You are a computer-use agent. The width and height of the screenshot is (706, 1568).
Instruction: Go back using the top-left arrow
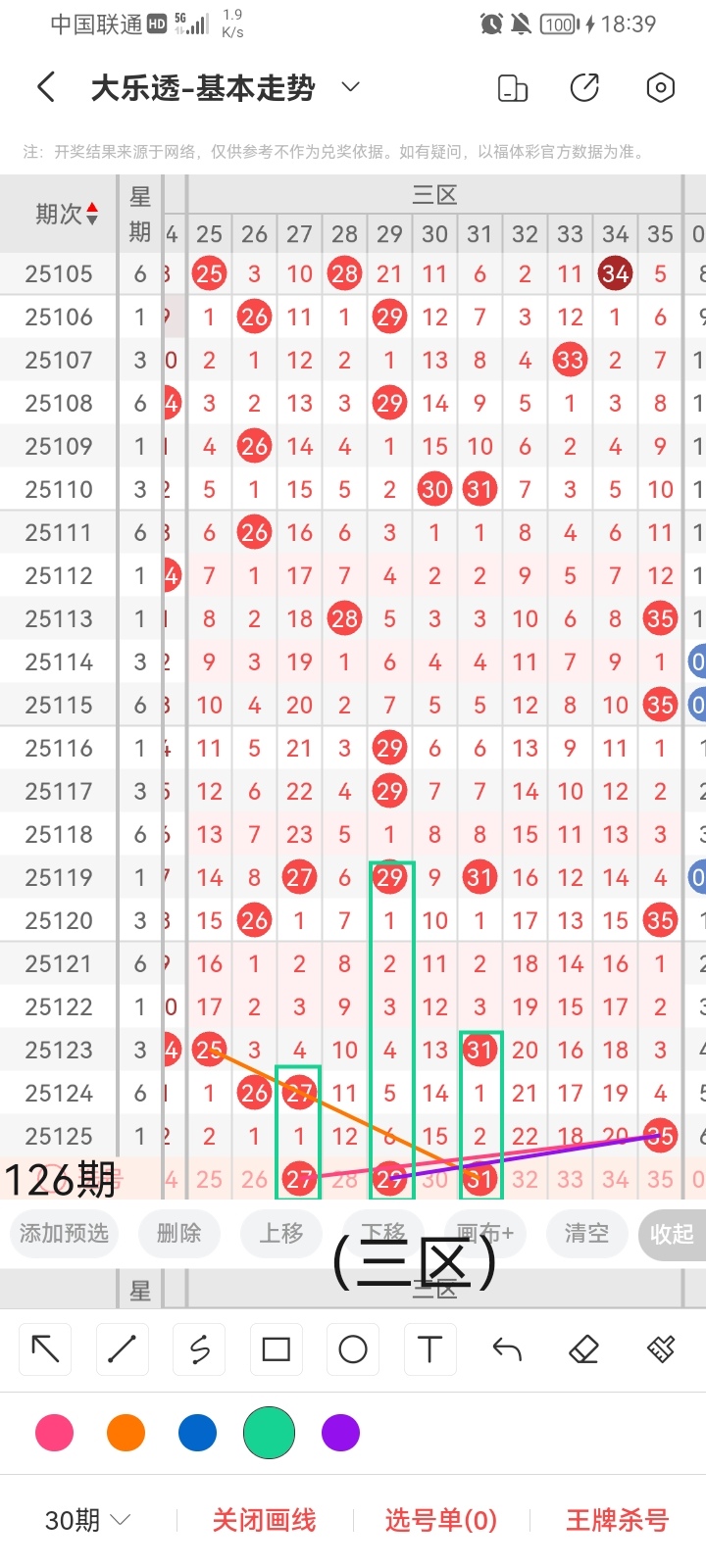(x=46, y=87)
